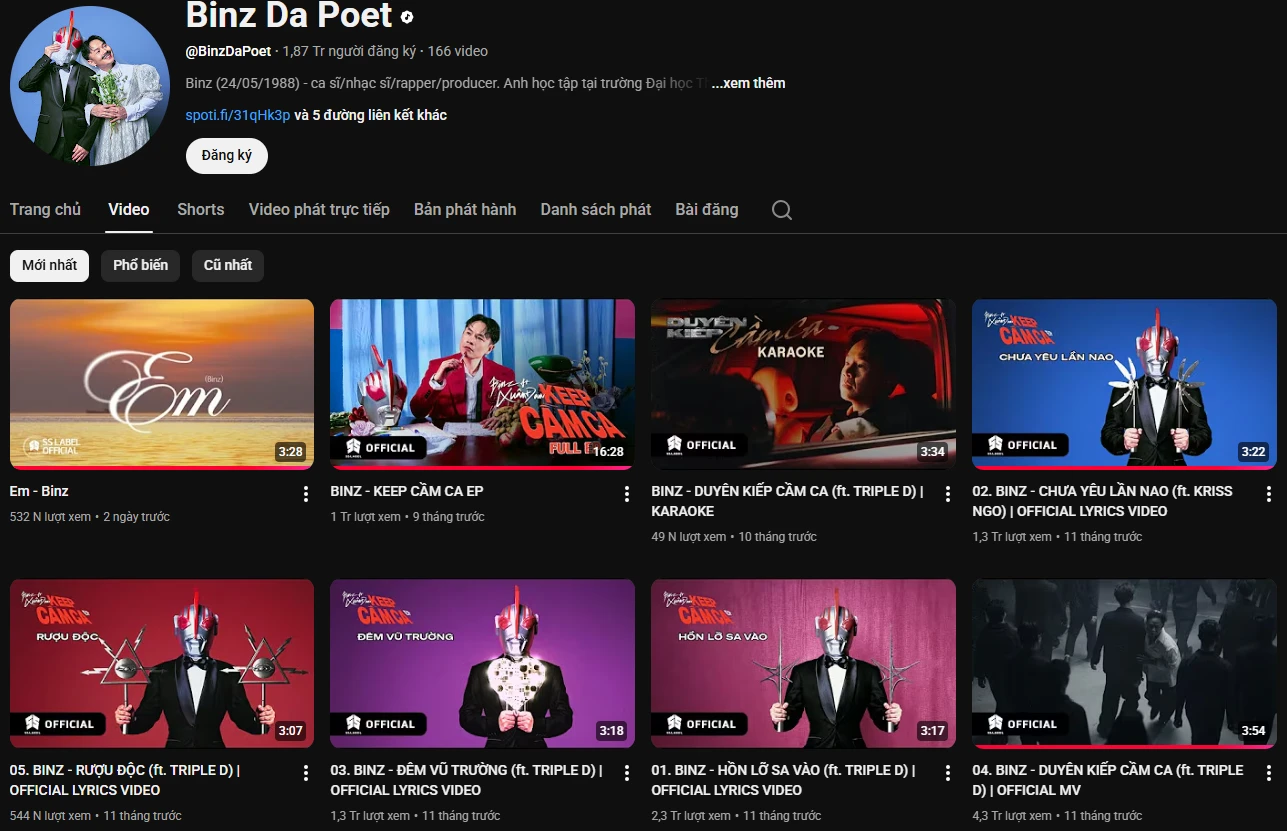Open the ĐÊM VŨ TRƯỜNG lyrics video
Image resolution: width=1287 pixels, height=831 pixels.
tap(482, 664)
